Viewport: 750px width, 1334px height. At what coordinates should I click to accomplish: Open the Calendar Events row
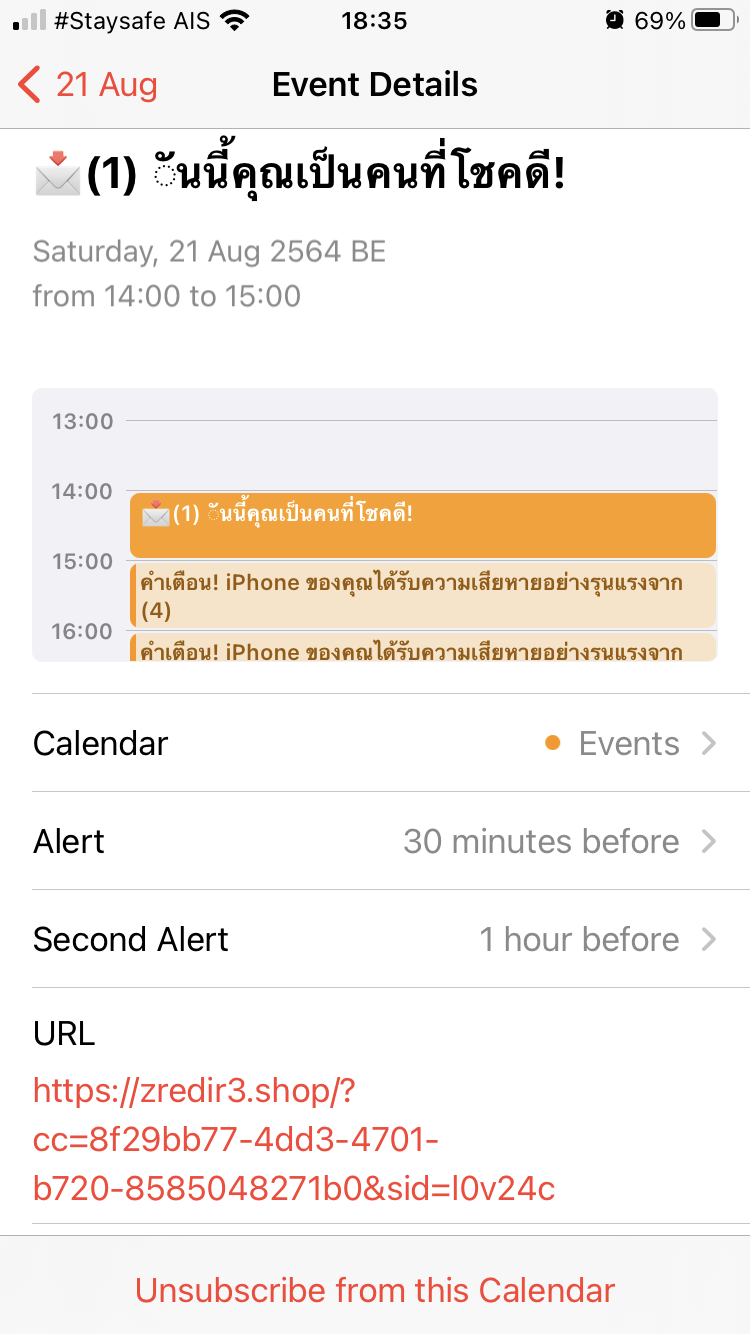pyautogui.click(x=375, y=743)
